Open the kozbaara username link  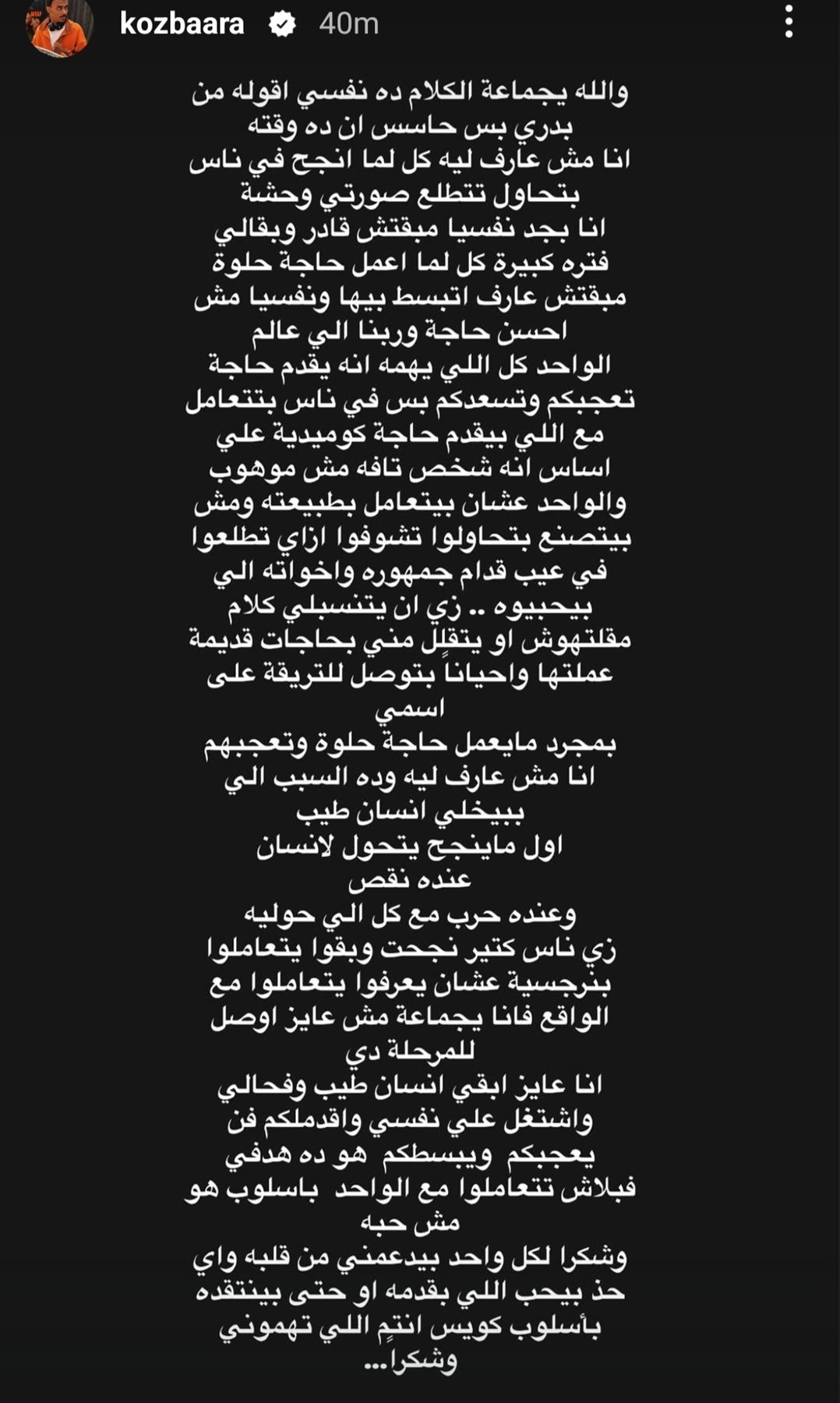182,24
